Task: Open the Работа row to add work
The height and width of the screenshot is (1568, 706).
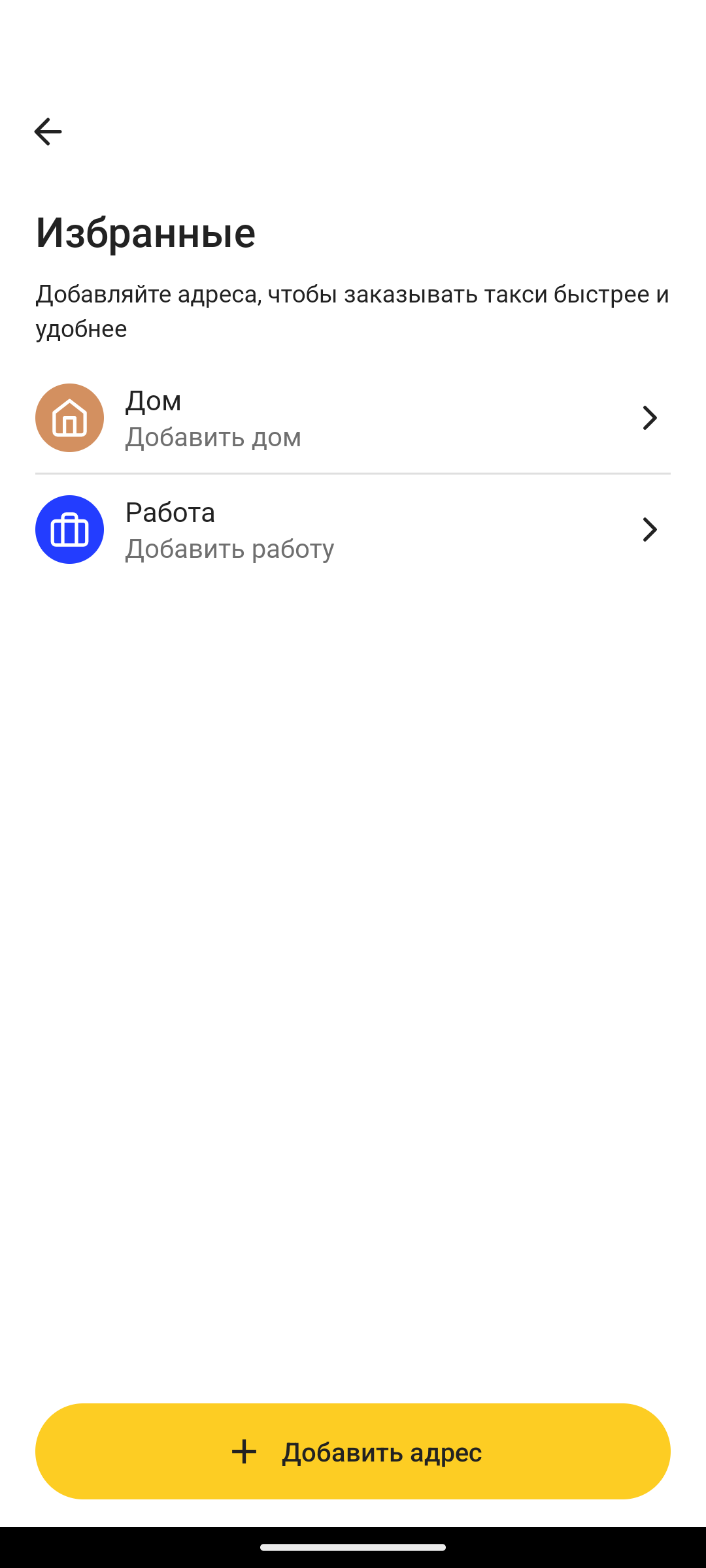Action: click(353, 530)
